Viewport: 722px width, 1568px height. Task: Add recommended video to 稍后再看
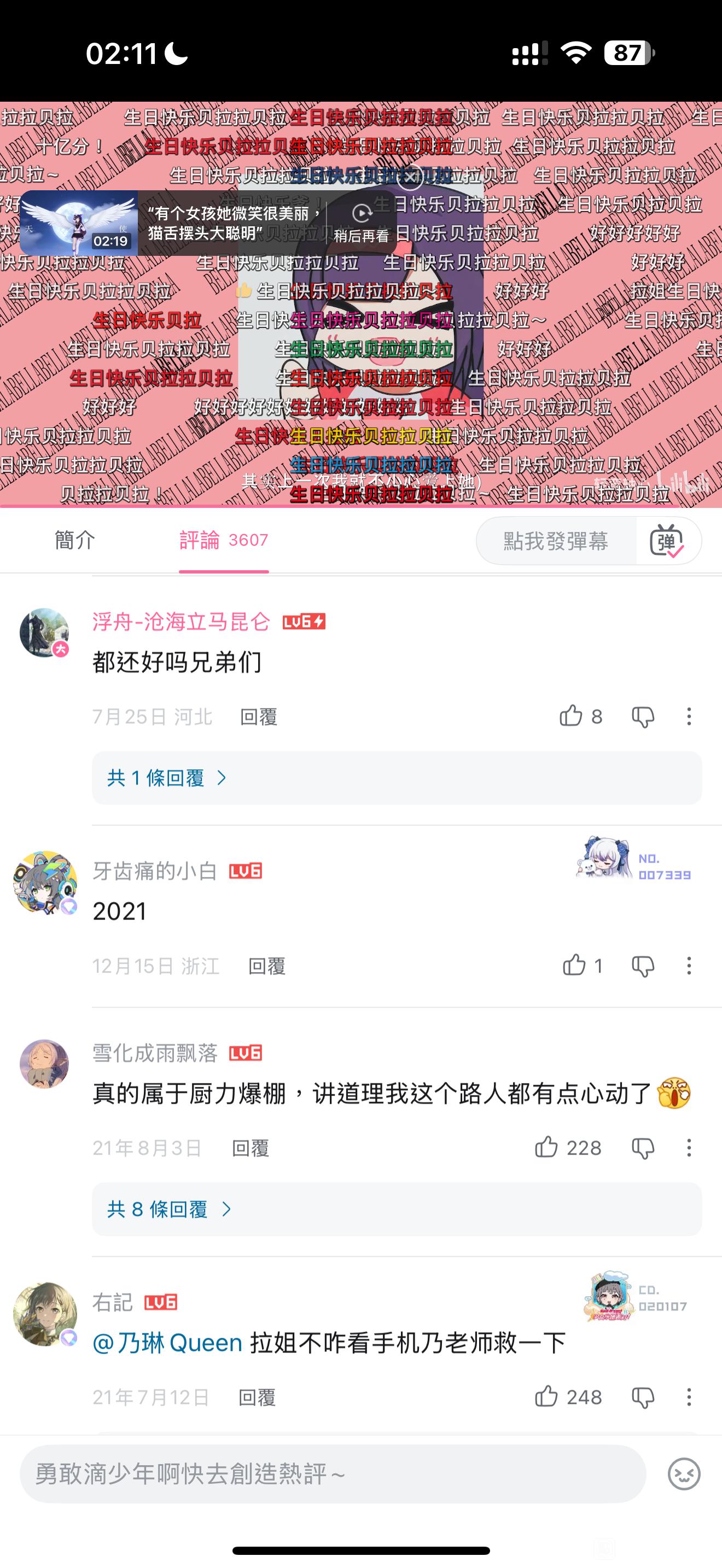pos(362,223)
